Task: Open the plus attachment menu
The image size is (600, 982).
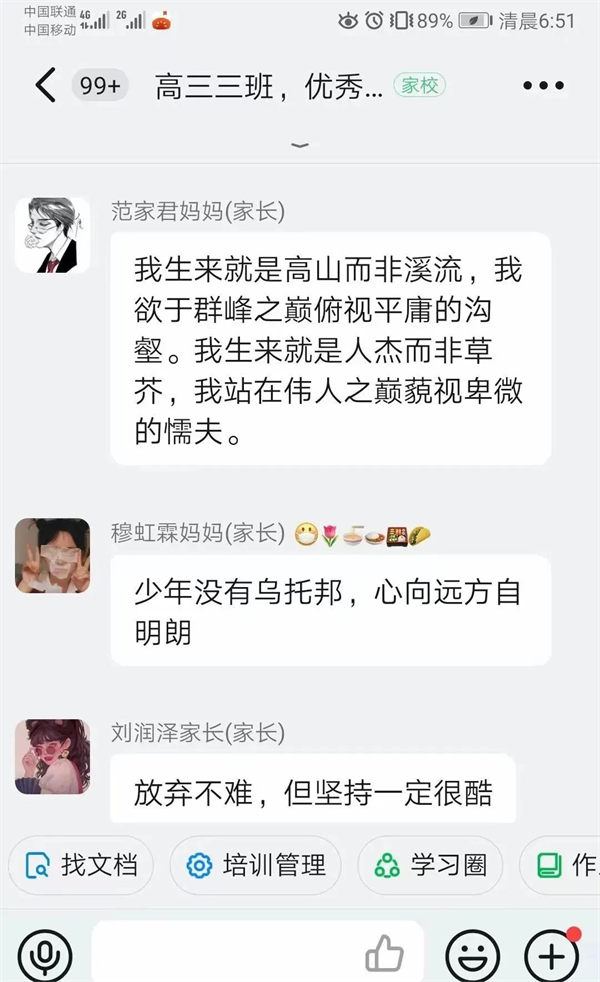Action: coord(551,957)
